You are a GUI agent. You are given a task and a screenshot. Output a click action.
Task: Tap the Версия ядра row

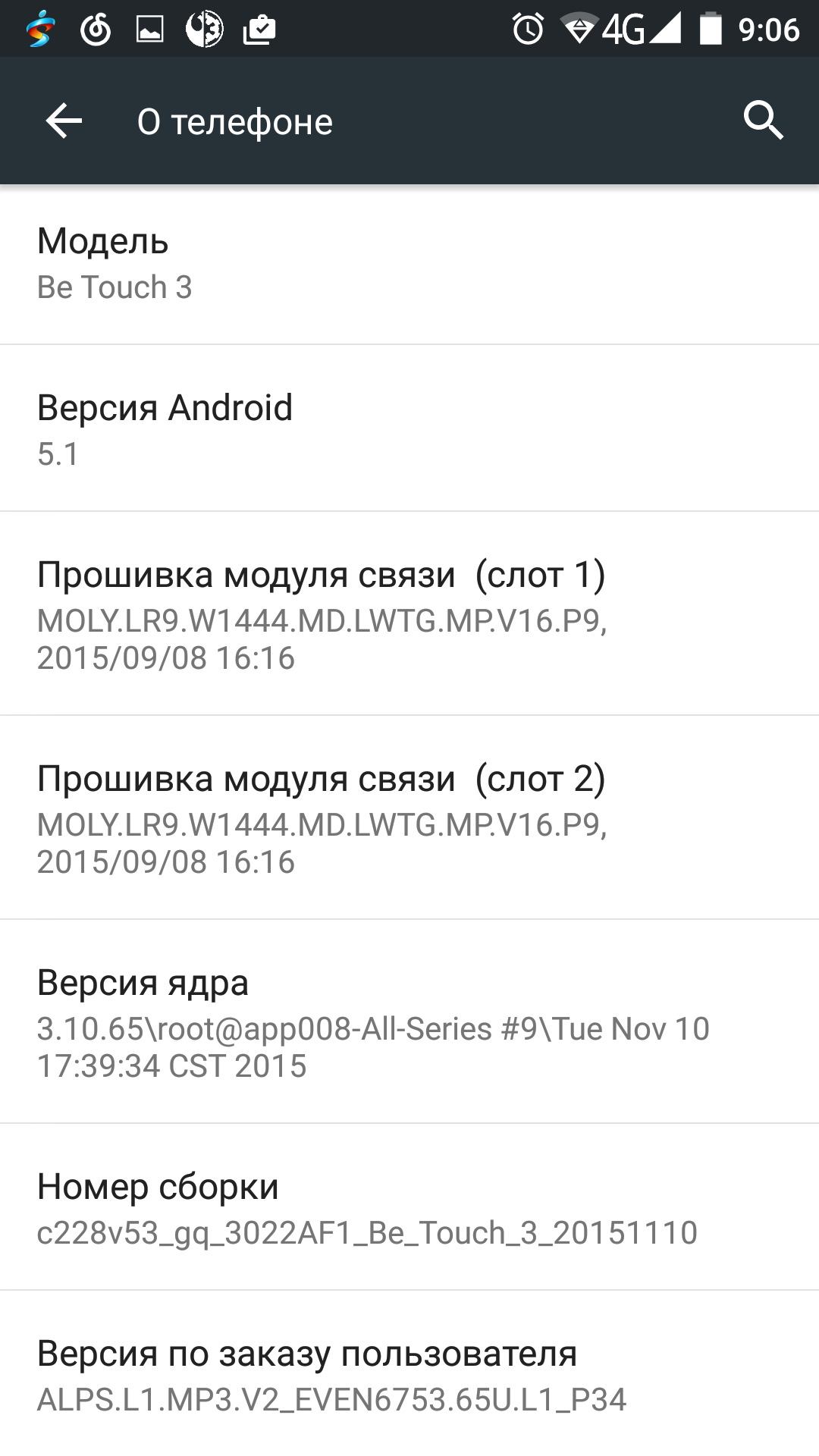point(409,1022)
